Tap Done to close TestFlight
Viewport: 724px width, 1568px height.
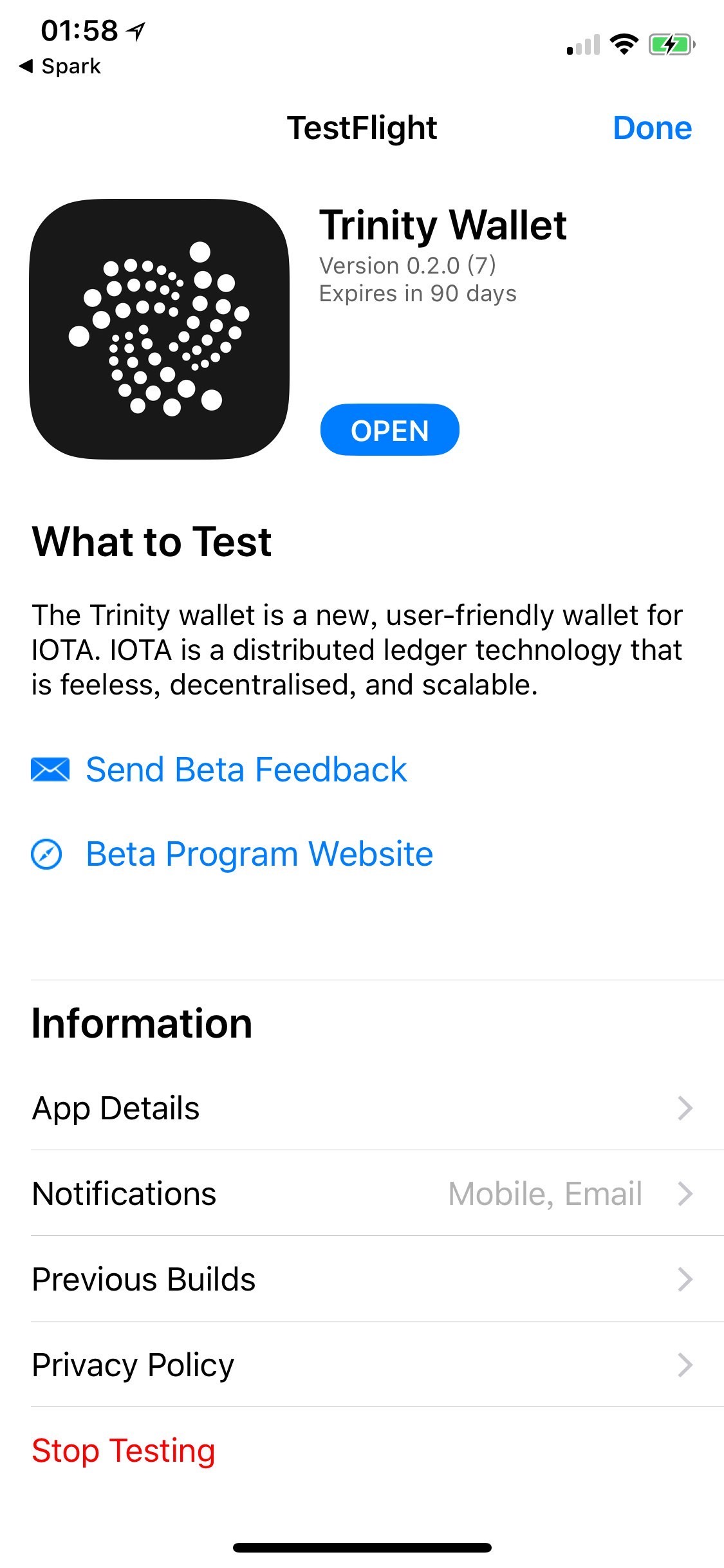coord(652,127)
